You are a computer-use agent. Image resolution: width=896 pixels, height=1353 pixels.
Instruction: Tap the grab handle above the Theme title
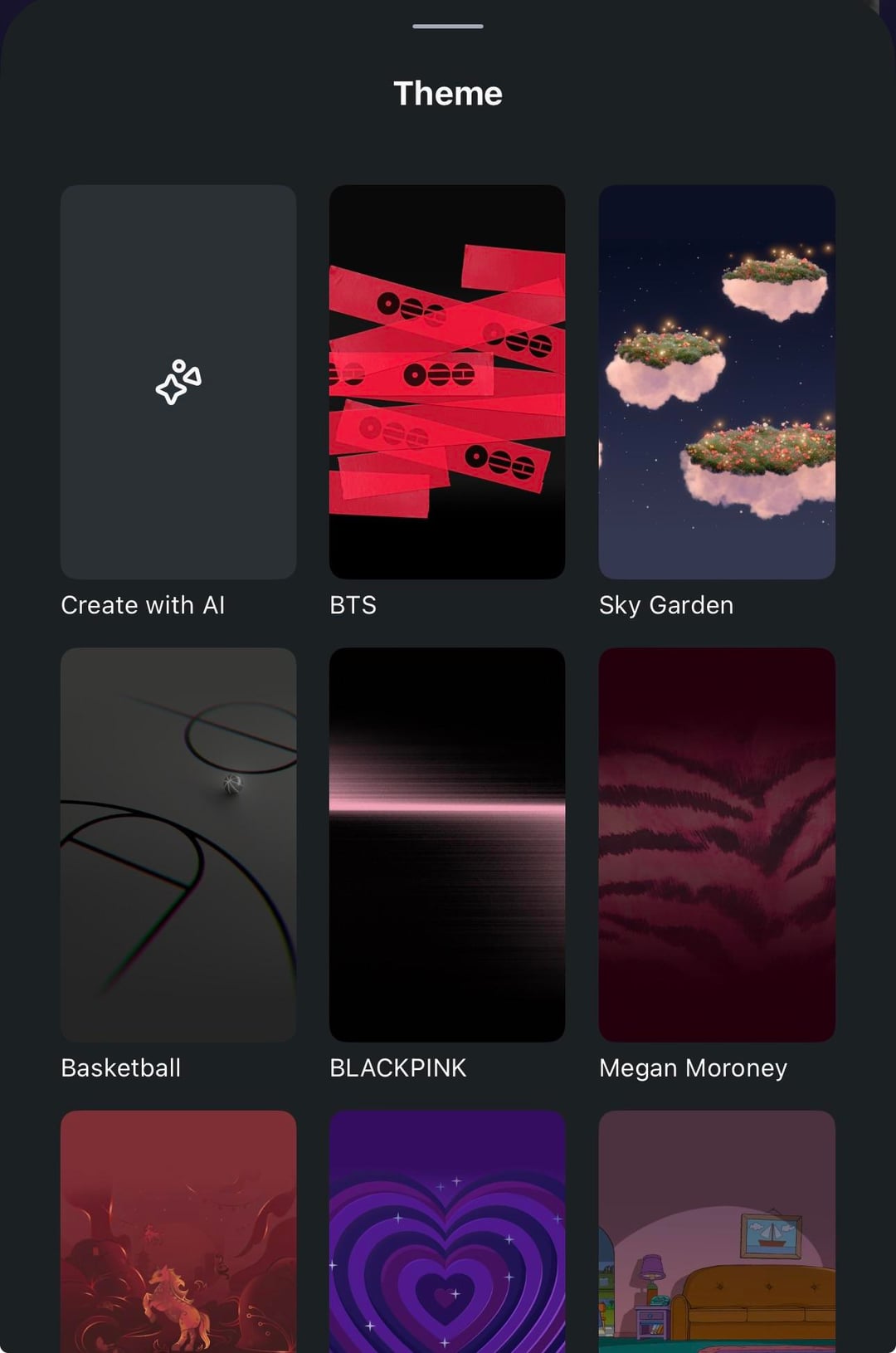point(447,26)
